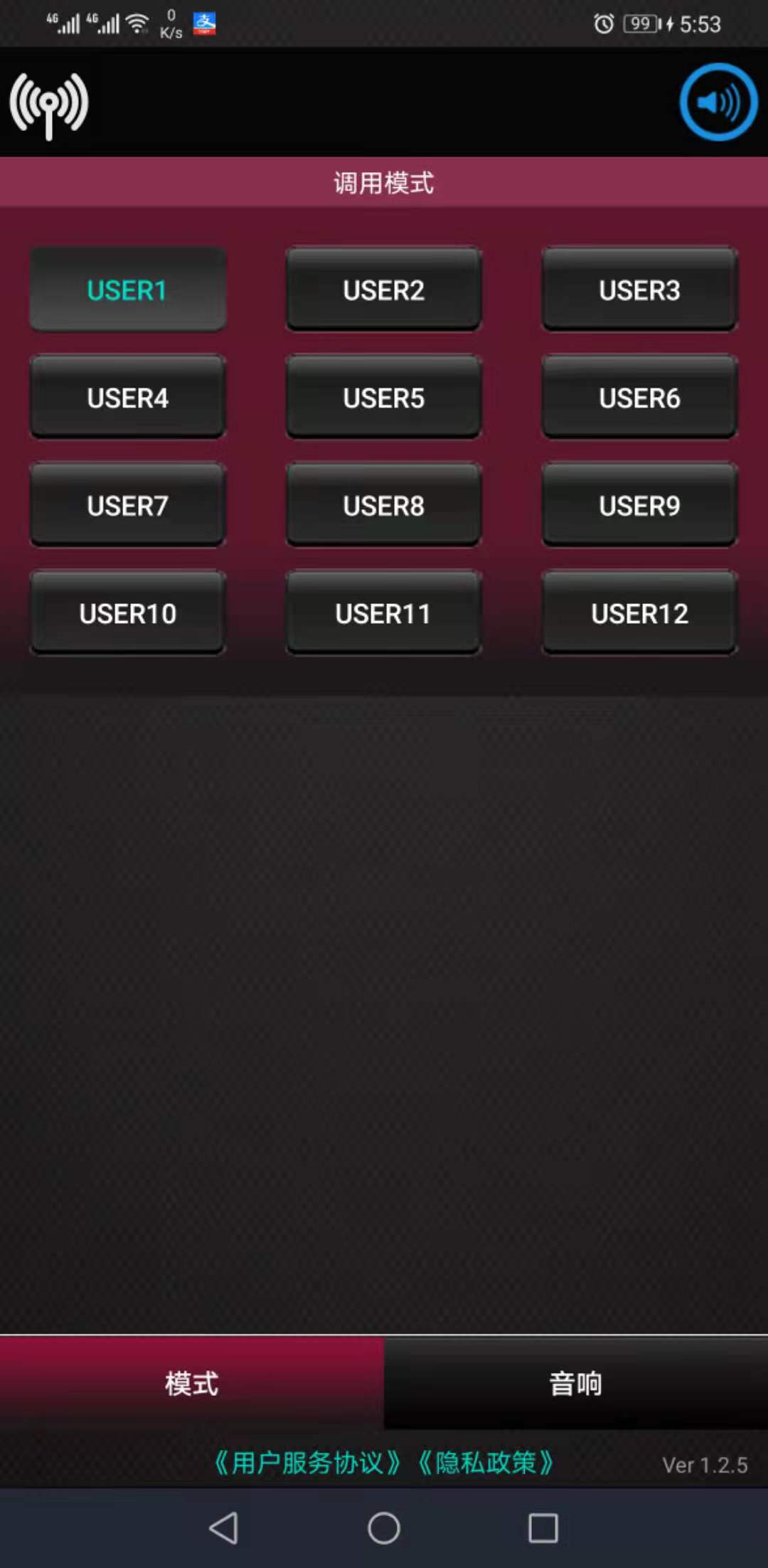View the 隐私政策 link
The width and height of the screenshot is (768, 1568).
pyautogui.click(x=486, y=1463)
